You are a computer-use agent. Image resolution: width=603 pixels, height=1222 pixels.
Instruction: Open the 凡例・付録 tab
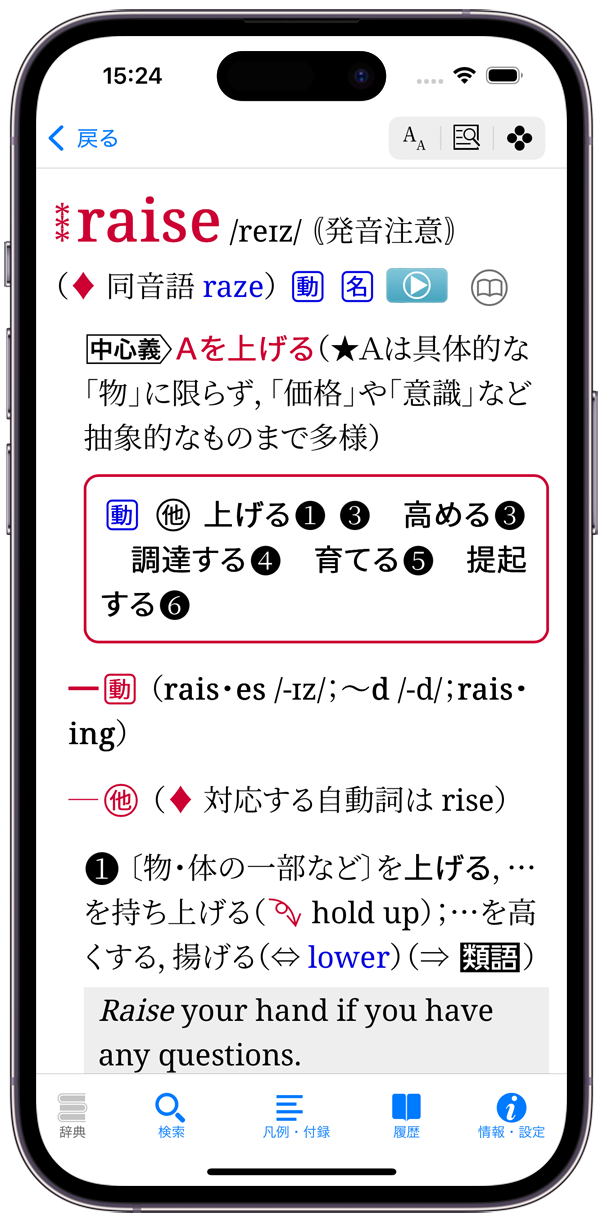290,1115
